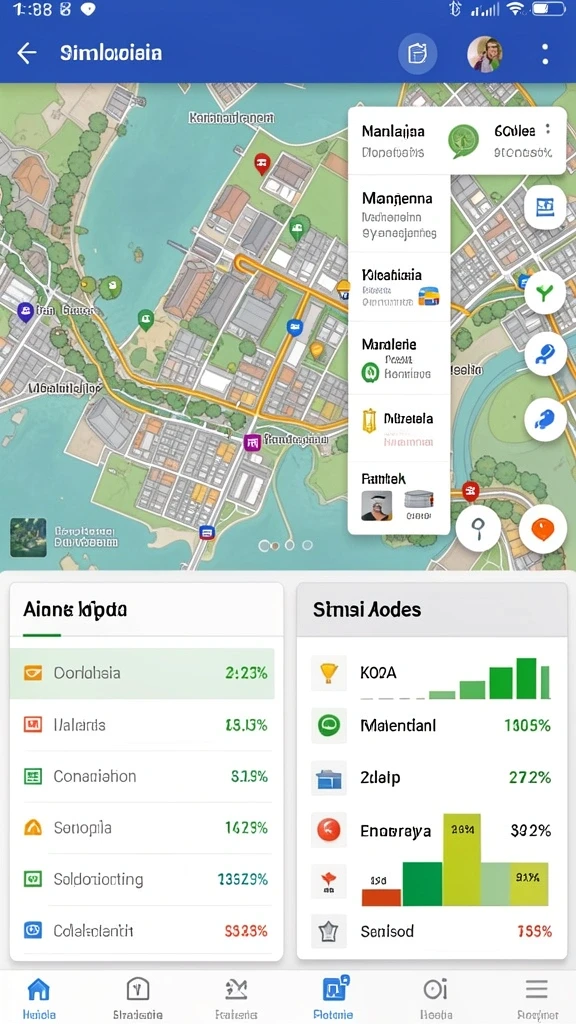Viewport: 576px width, 1024px height.
Task: Open the Conaniahon row
Action: (147, 776)
